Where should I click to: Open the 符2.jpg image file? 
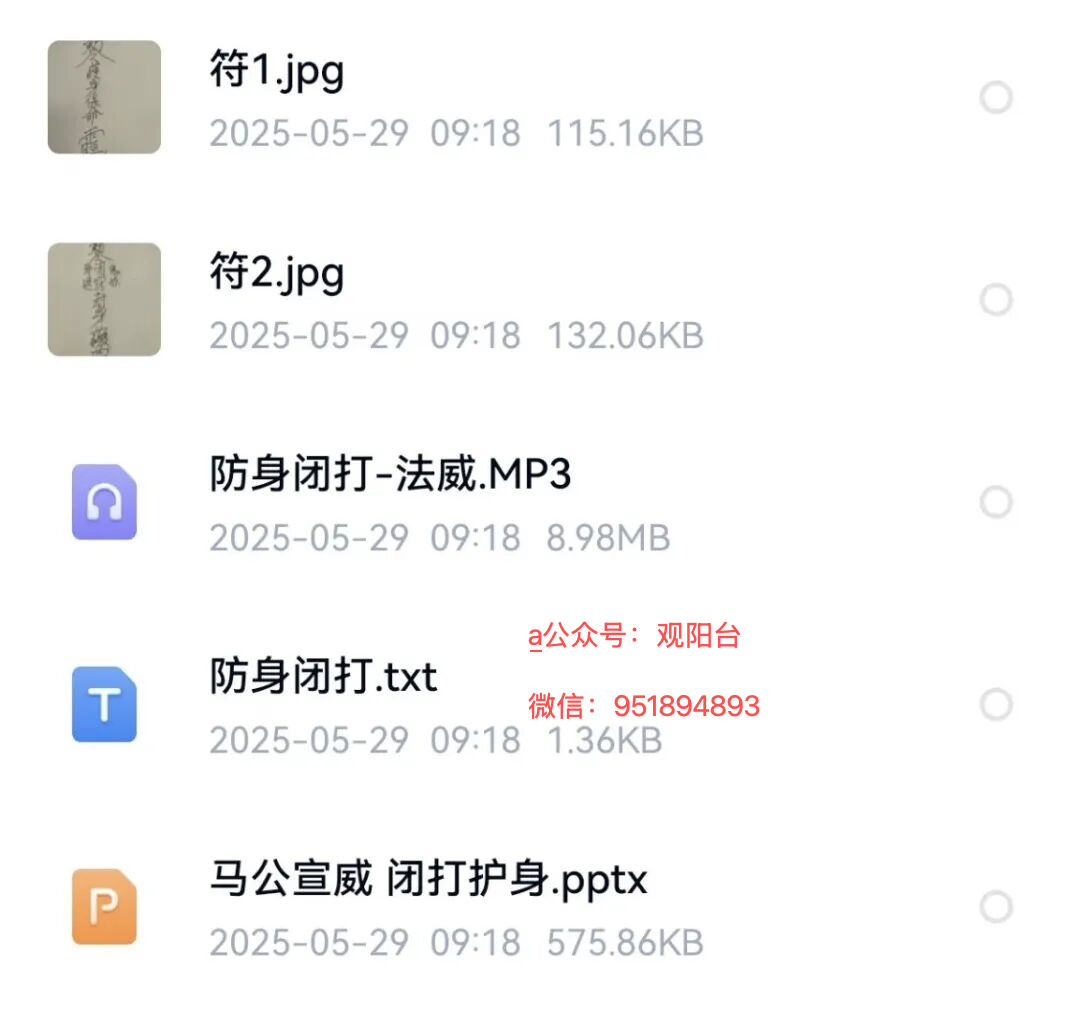point(277,274)
